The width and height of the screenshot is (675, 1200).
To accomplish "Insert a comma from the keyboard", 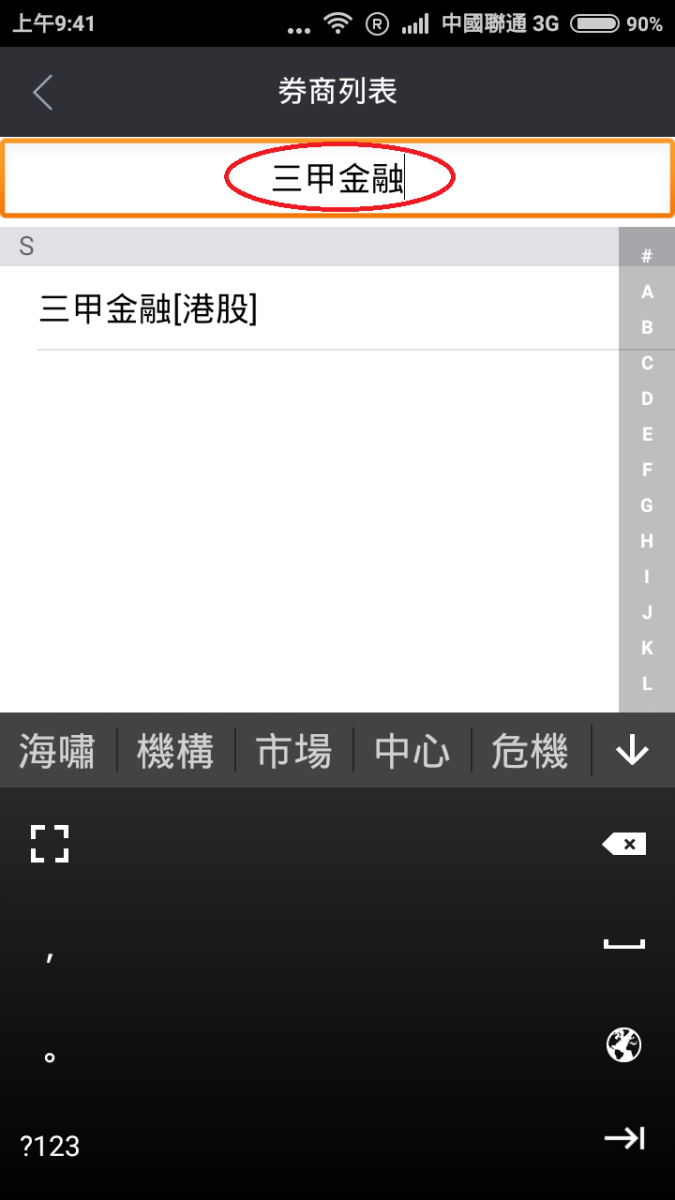I will 49,956.
